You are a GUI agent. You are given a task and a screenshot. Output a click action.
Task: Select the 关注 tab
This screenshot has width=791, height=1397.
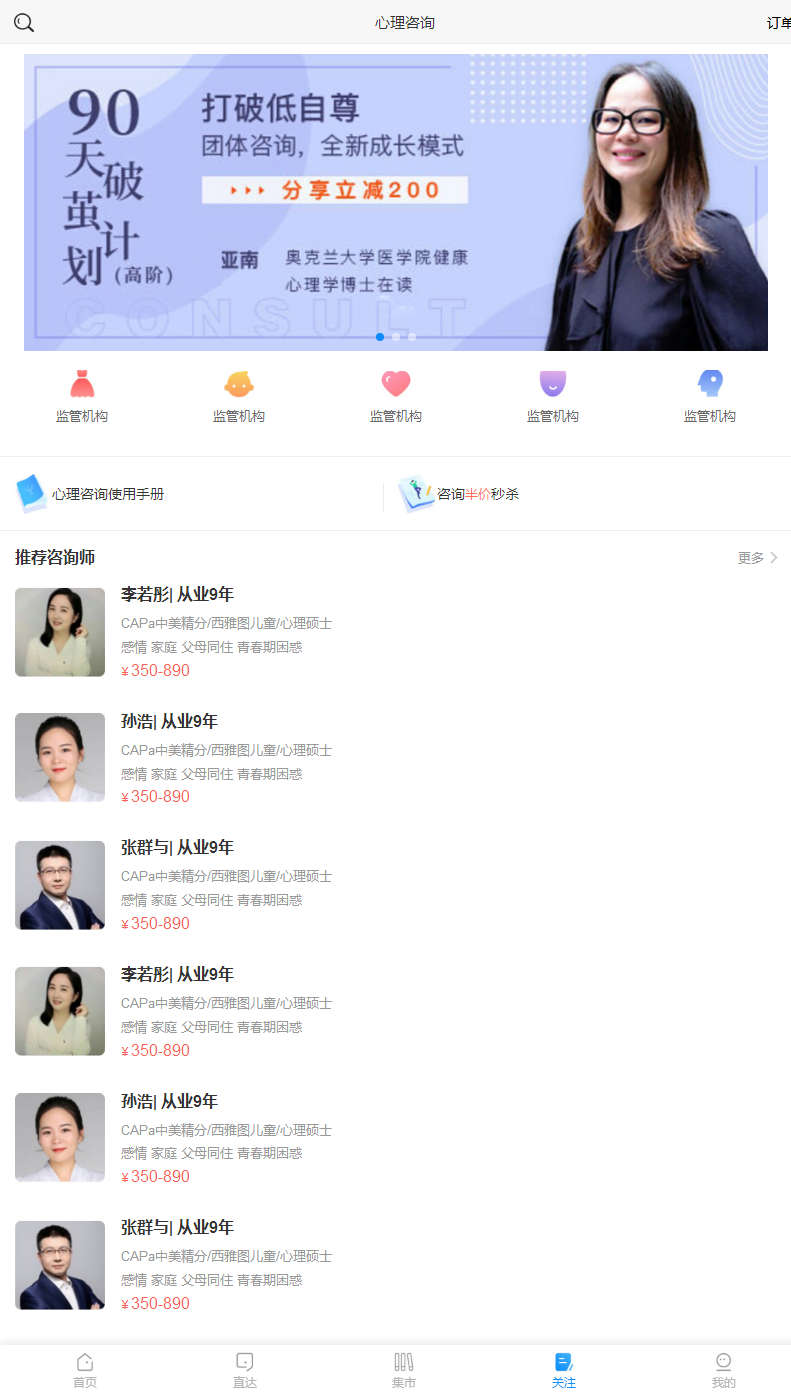point(563,1370)
